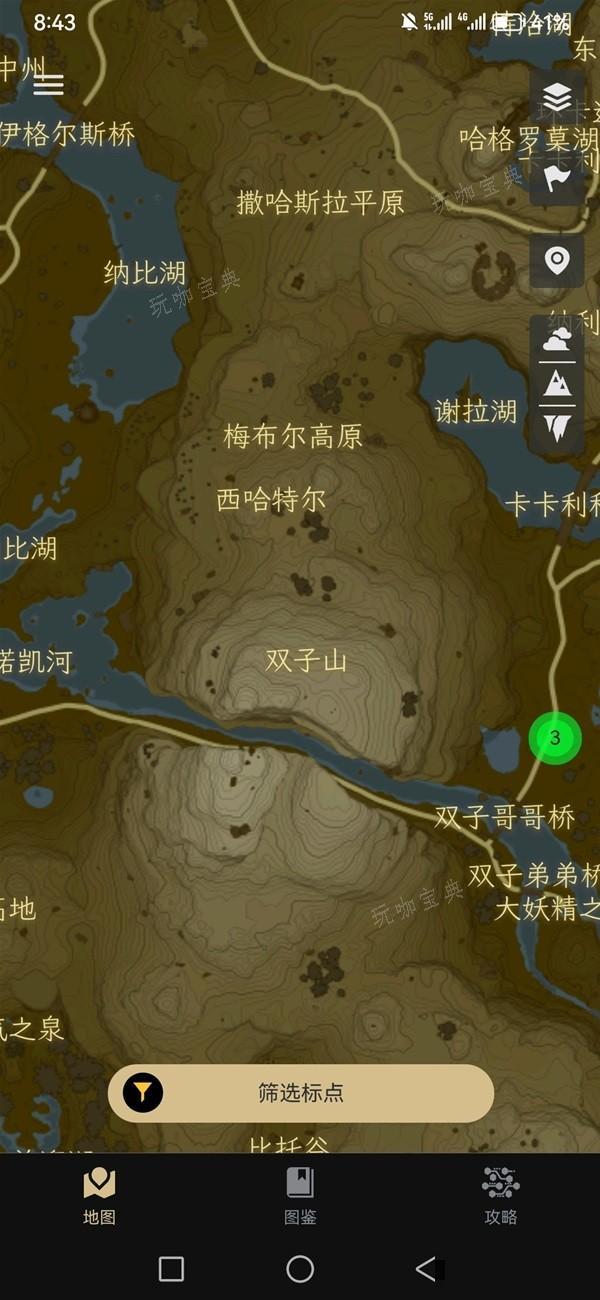Image resolution: width=600 pixels, height=1300 pixels.
Task: Switch to the sky layer icon
Action: coord(557,338)
